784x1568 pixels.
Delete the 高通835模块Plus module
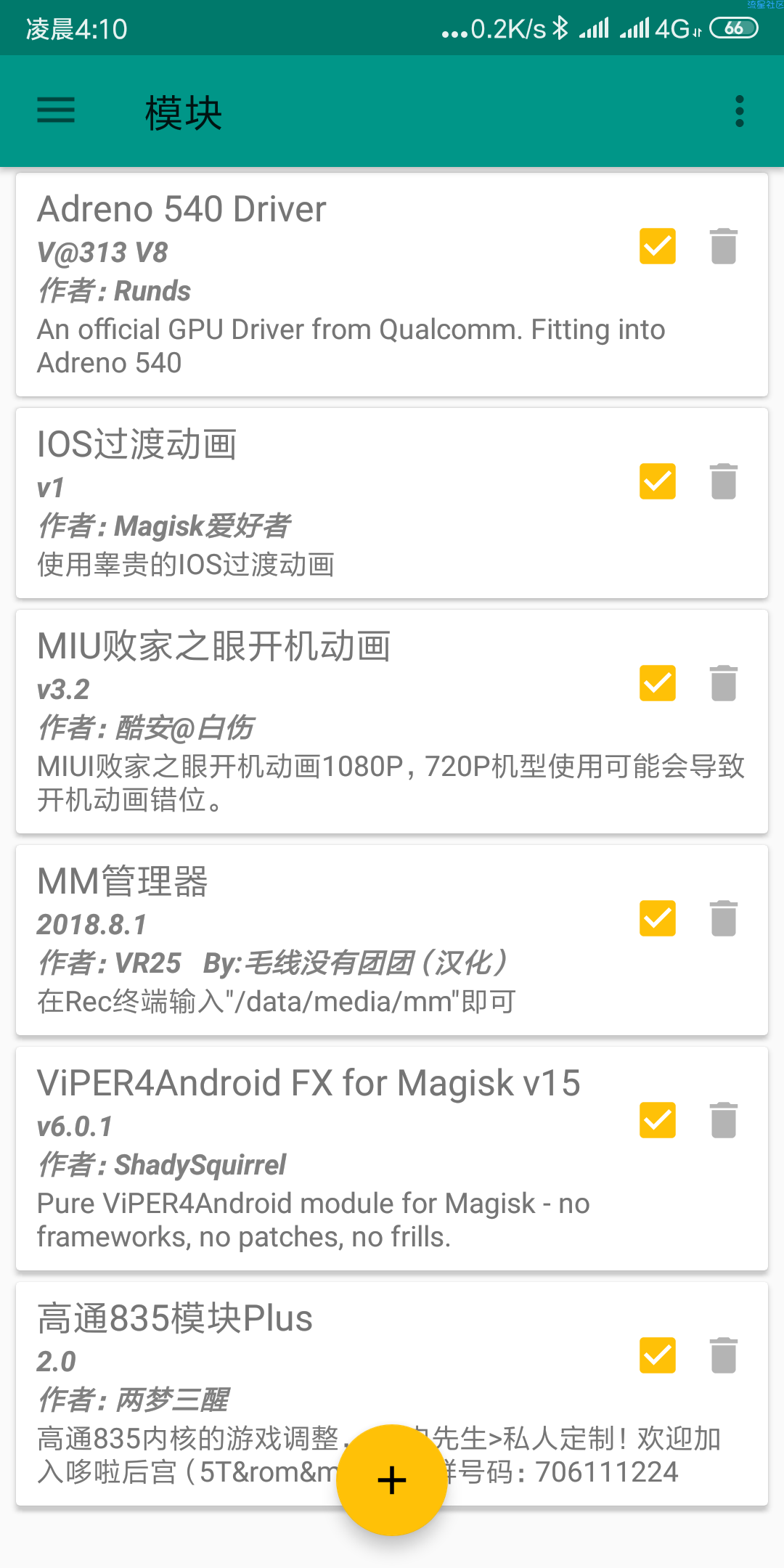[724, 1355]
